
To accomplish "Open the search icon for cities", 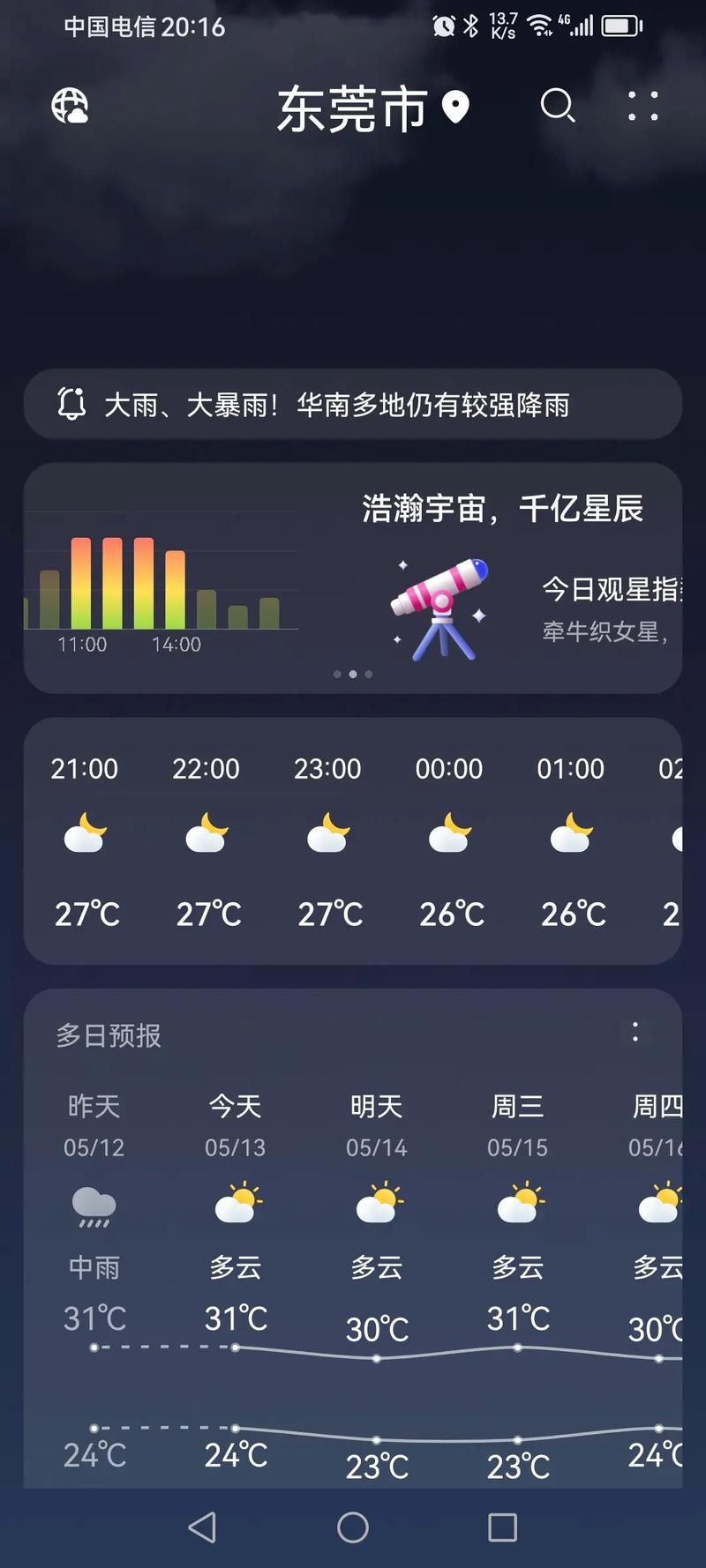I will coord(558,108).
